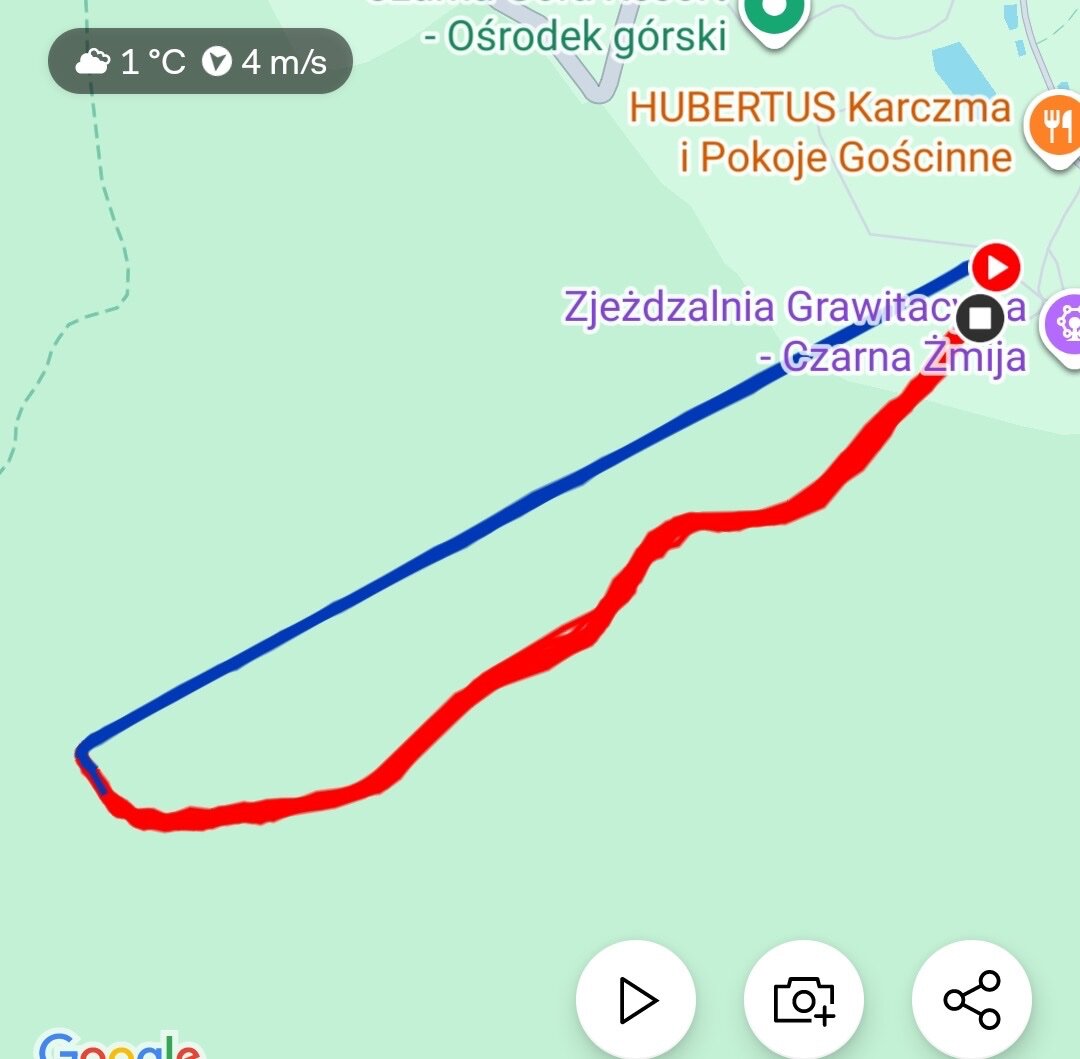Screen dimensions: 1080x1059
Task: Share this recorded track
Action: 972,999
